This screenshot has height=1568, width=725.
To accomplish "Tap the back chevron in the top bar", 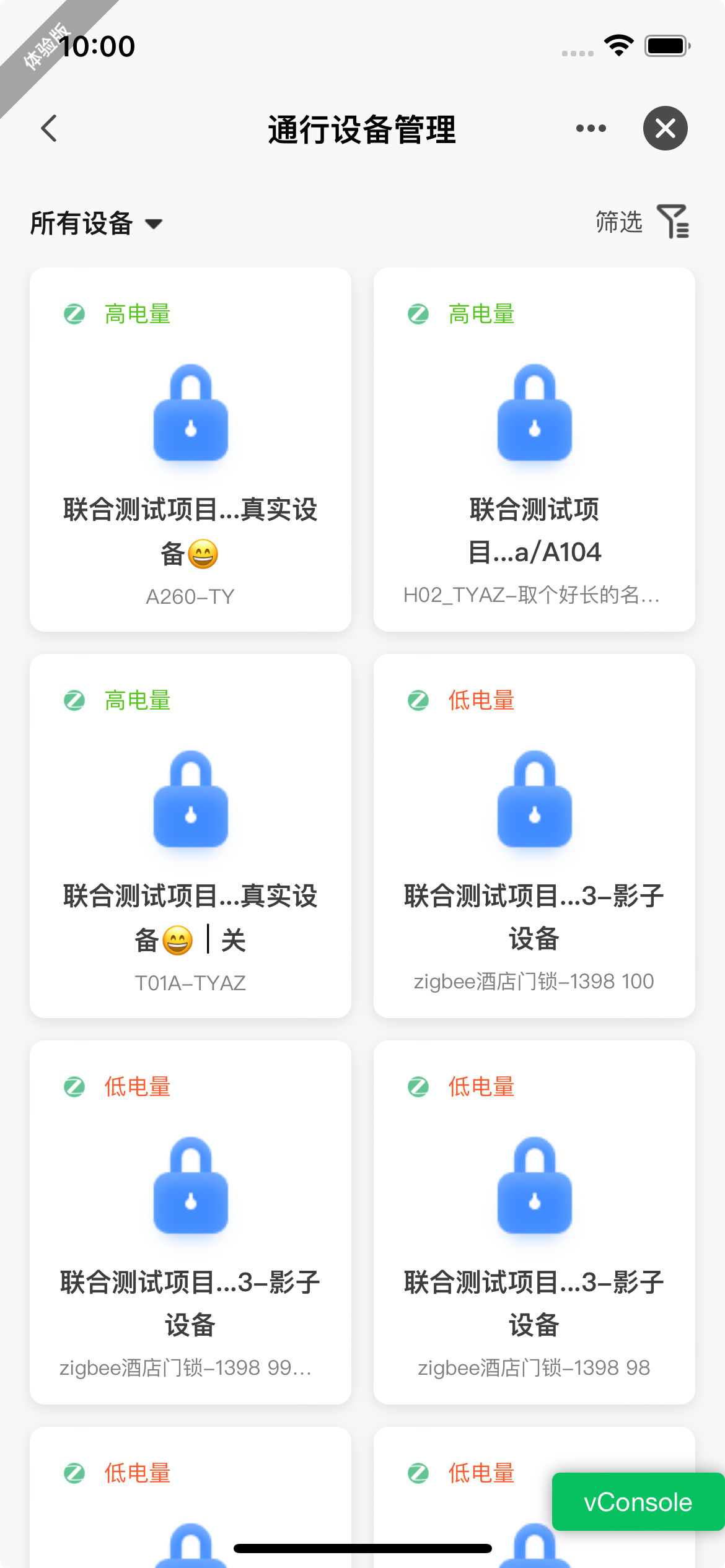I will point(48,128).
